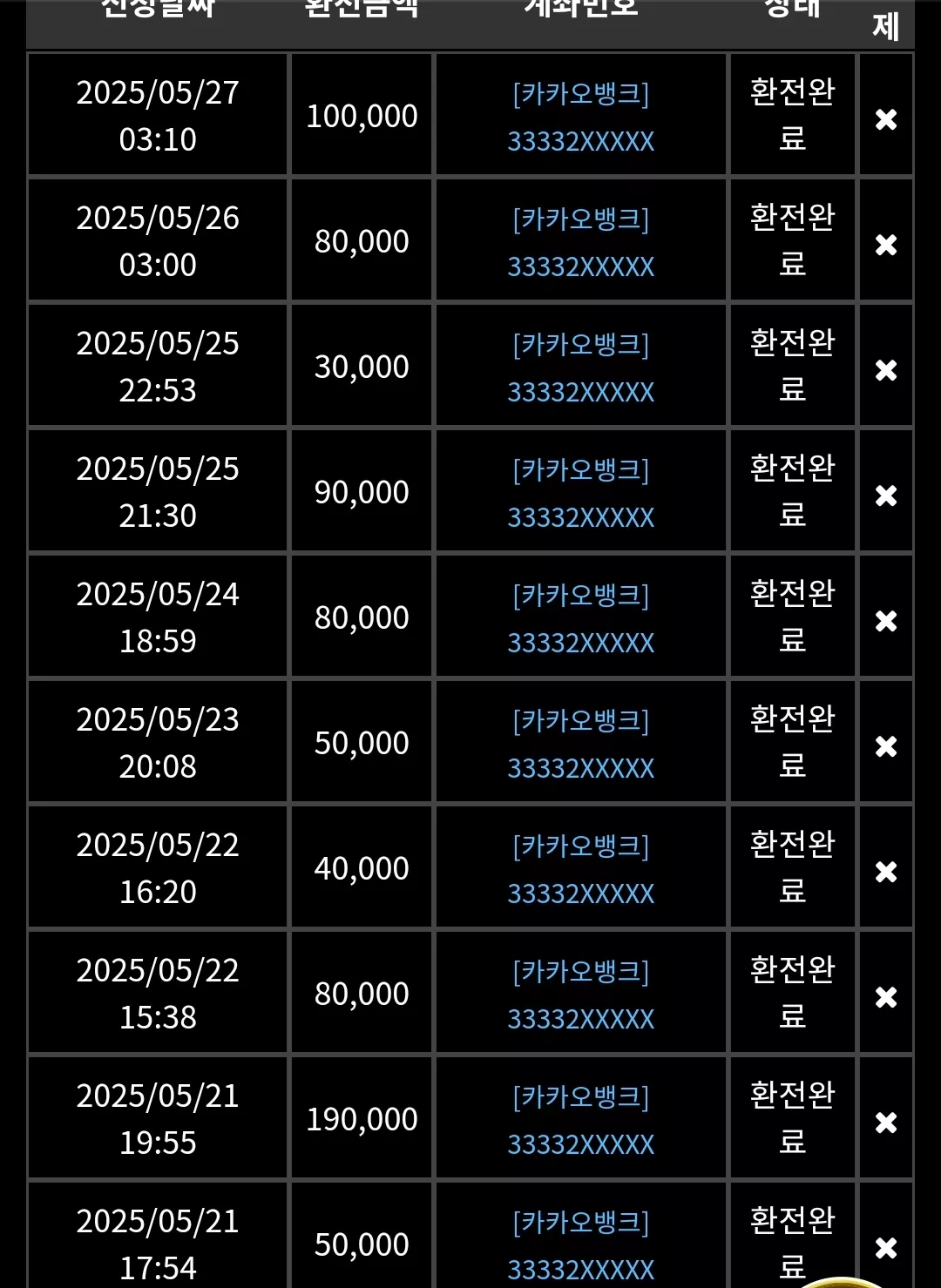Remove the 2025/05/25 22:53 entry
941x1288 pixels.
tap(886, 370)
